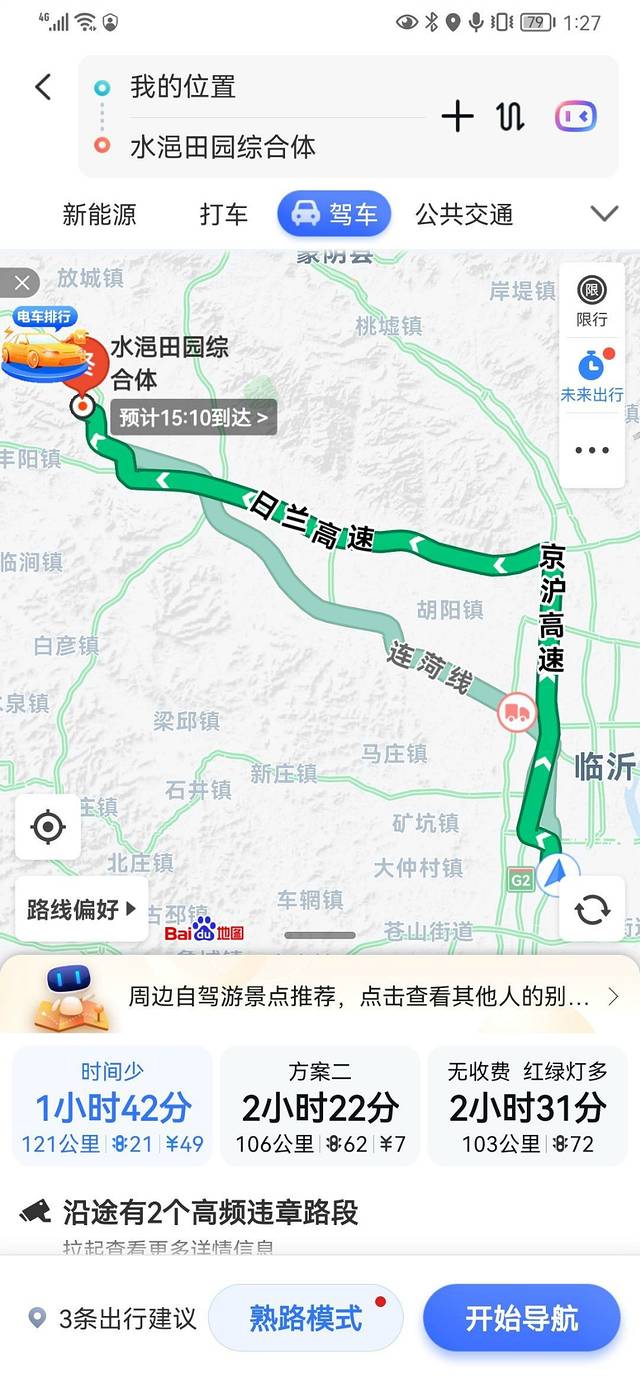Swap start and destination

(510, 117)
